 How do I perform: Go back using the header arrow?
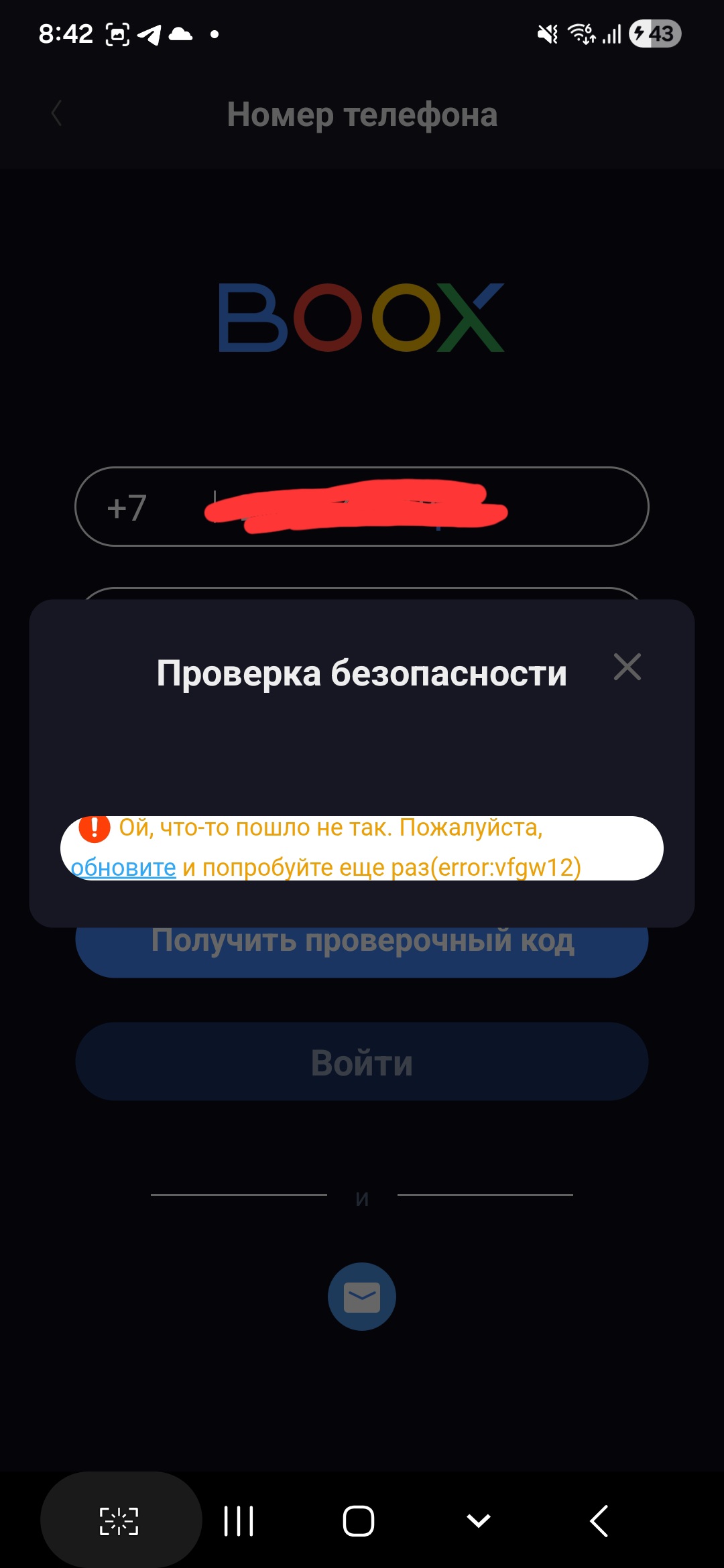click(x=57, y=113)
